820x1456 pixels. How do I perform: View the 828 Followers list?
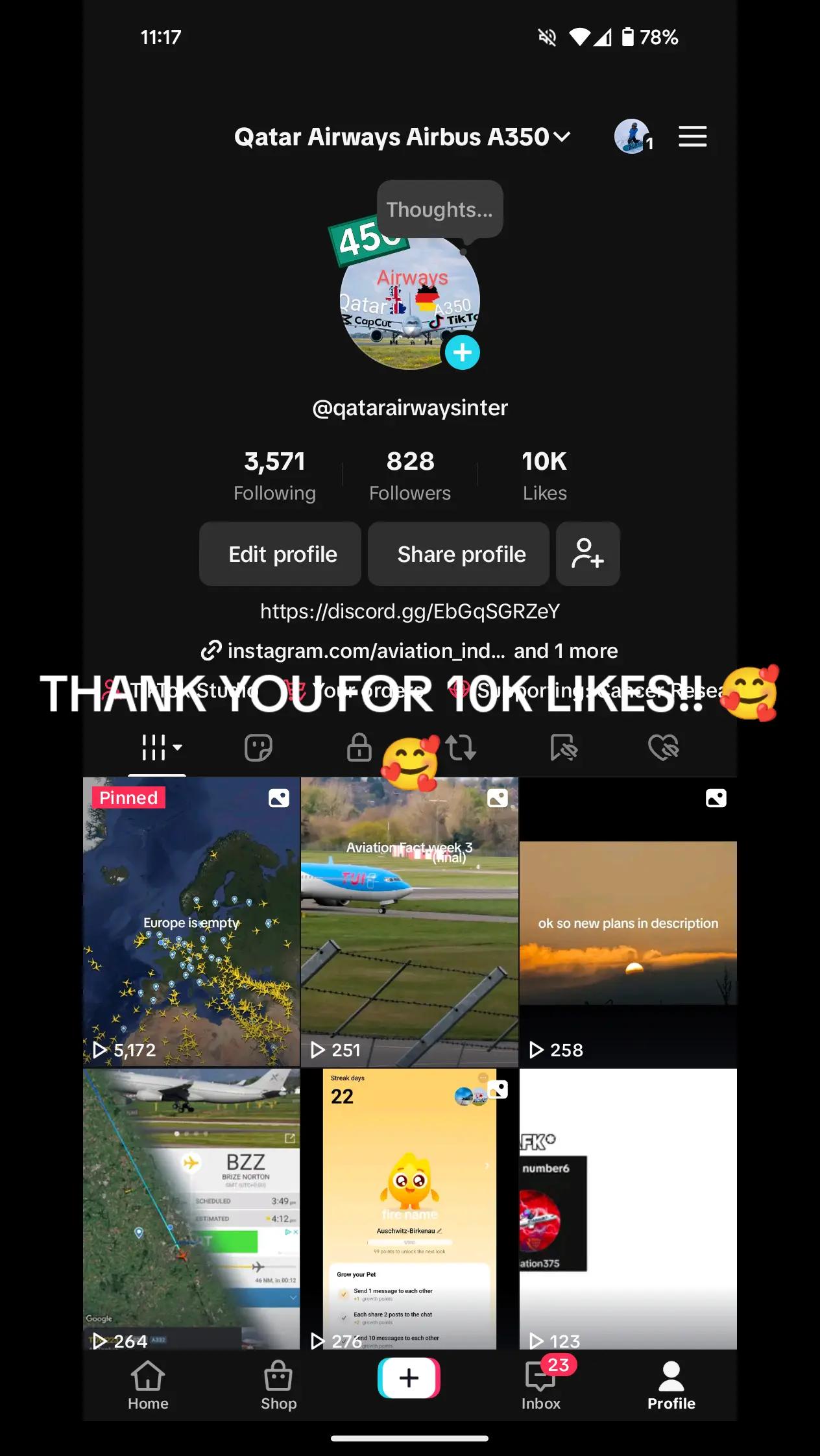(x=410, y=475)
